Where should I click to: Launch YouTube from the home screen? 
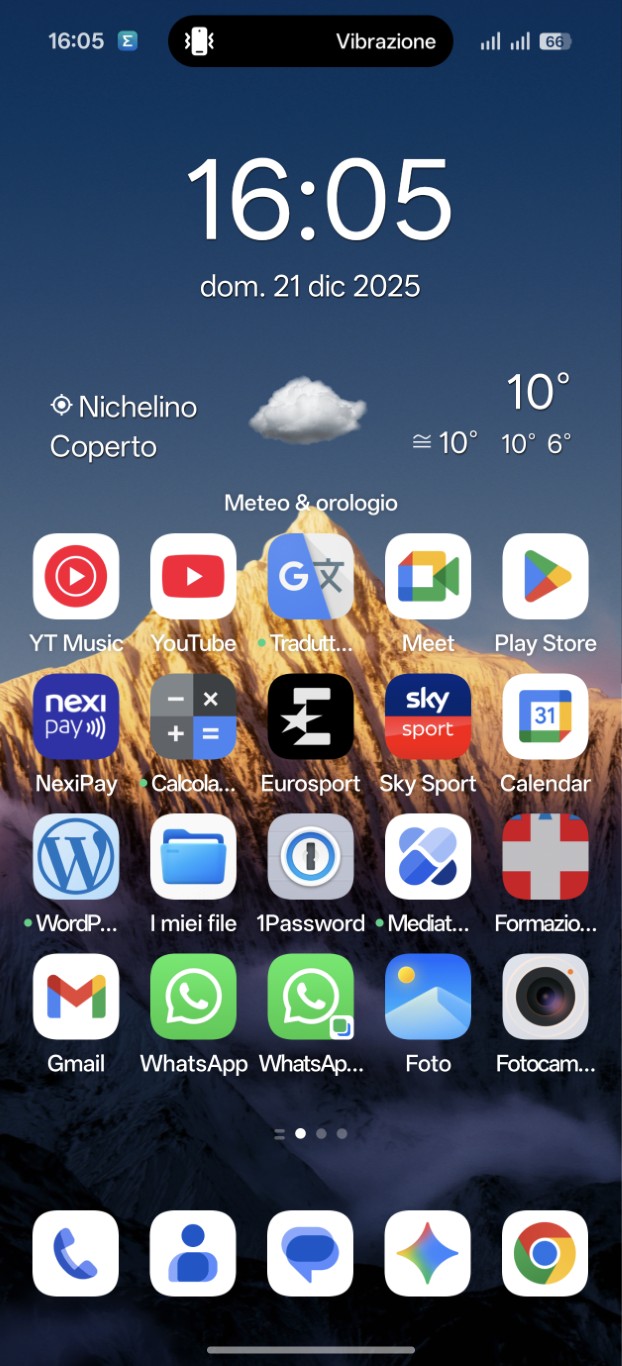coord(193,577)
